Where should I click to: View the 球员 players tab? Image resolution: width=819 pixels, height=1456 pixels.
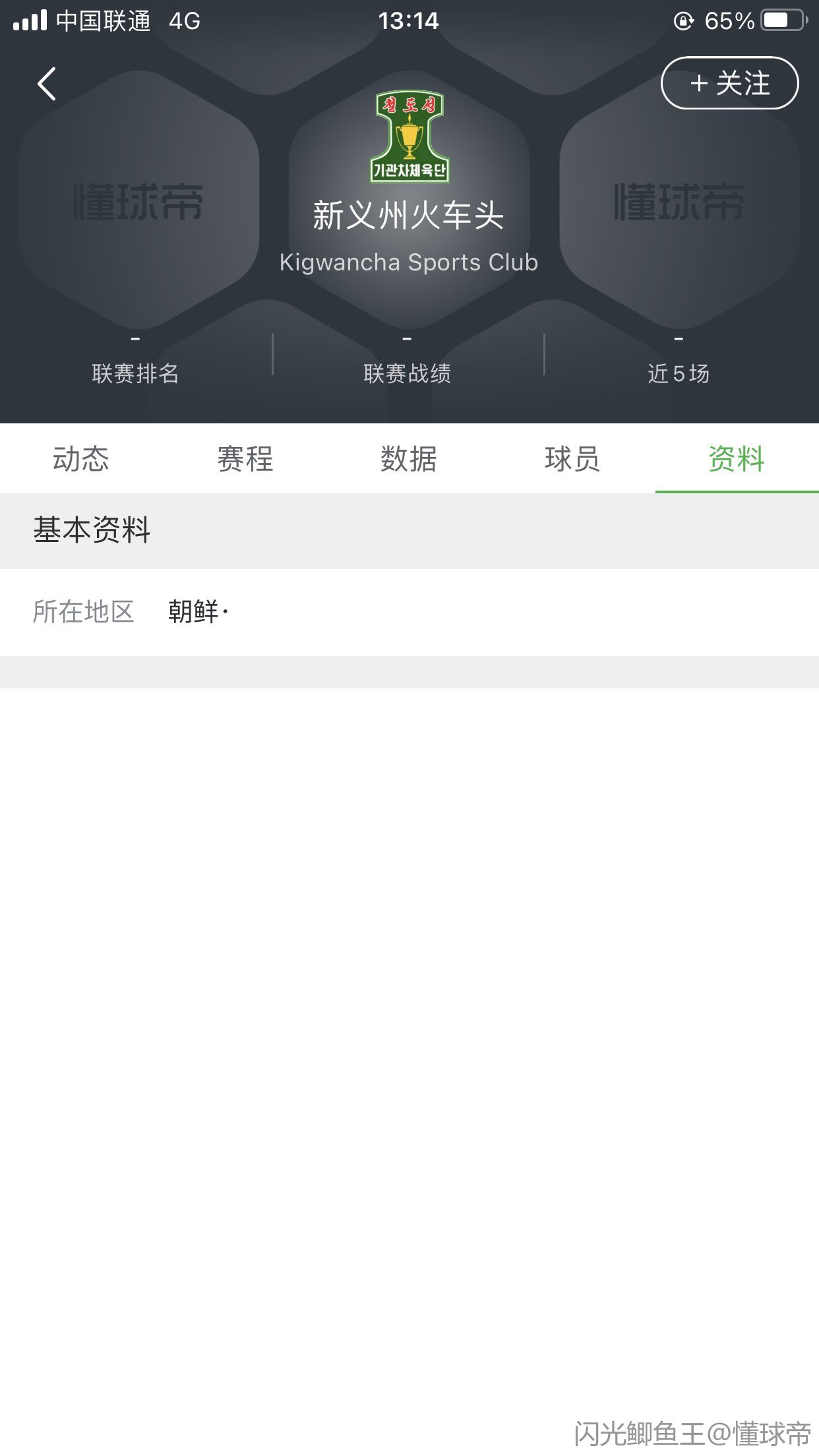572,459
